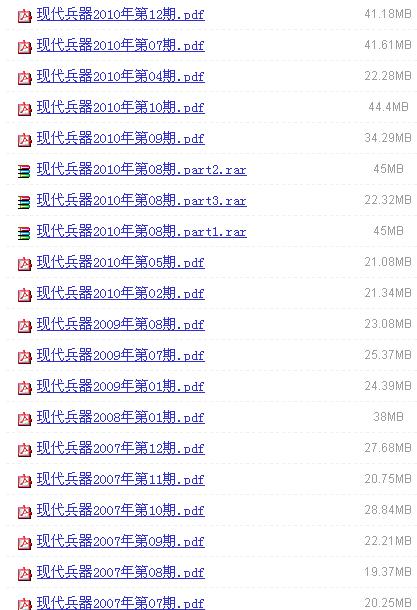Open 现代兵器2010年第02期.pdf
The image size is (417, 610).
tap(121, 294)
